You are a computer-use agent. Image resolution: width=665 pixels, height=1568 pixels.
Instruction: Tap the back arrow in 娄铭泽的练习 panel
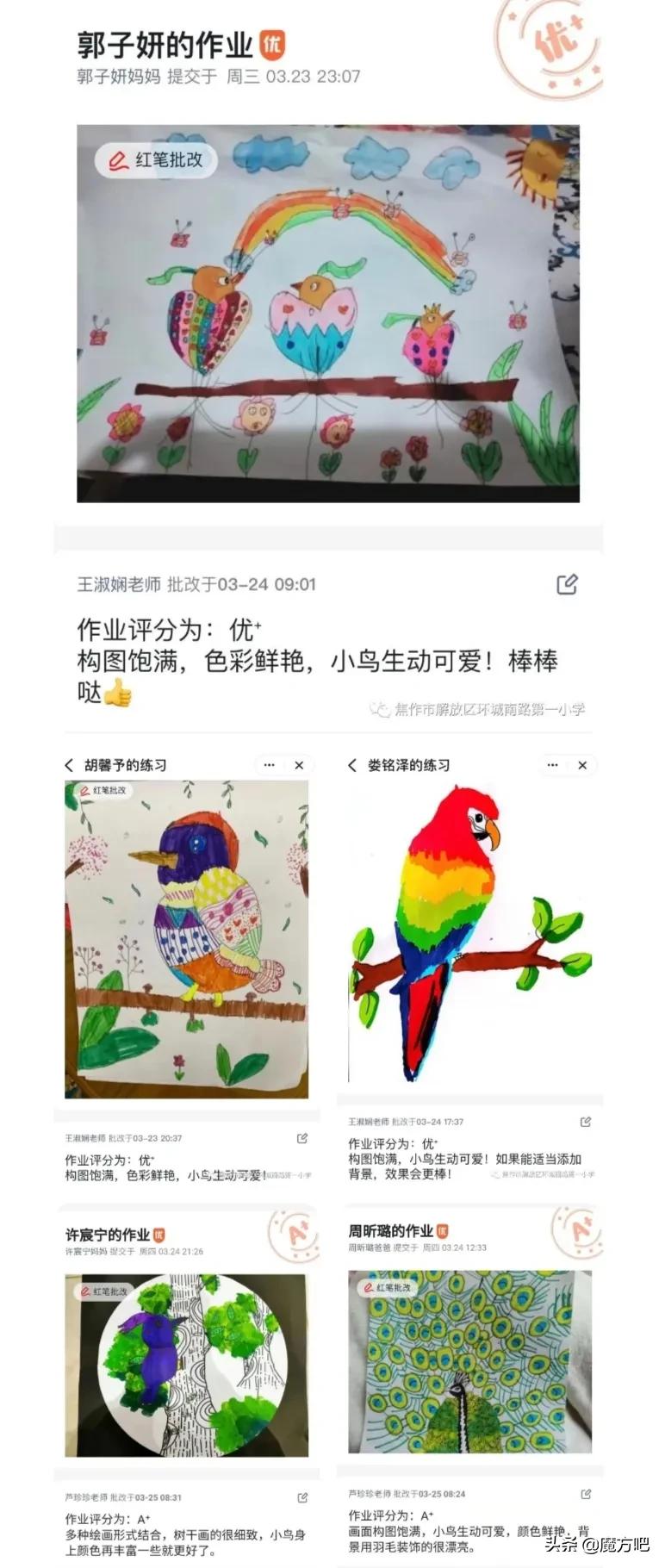(351, 764)
